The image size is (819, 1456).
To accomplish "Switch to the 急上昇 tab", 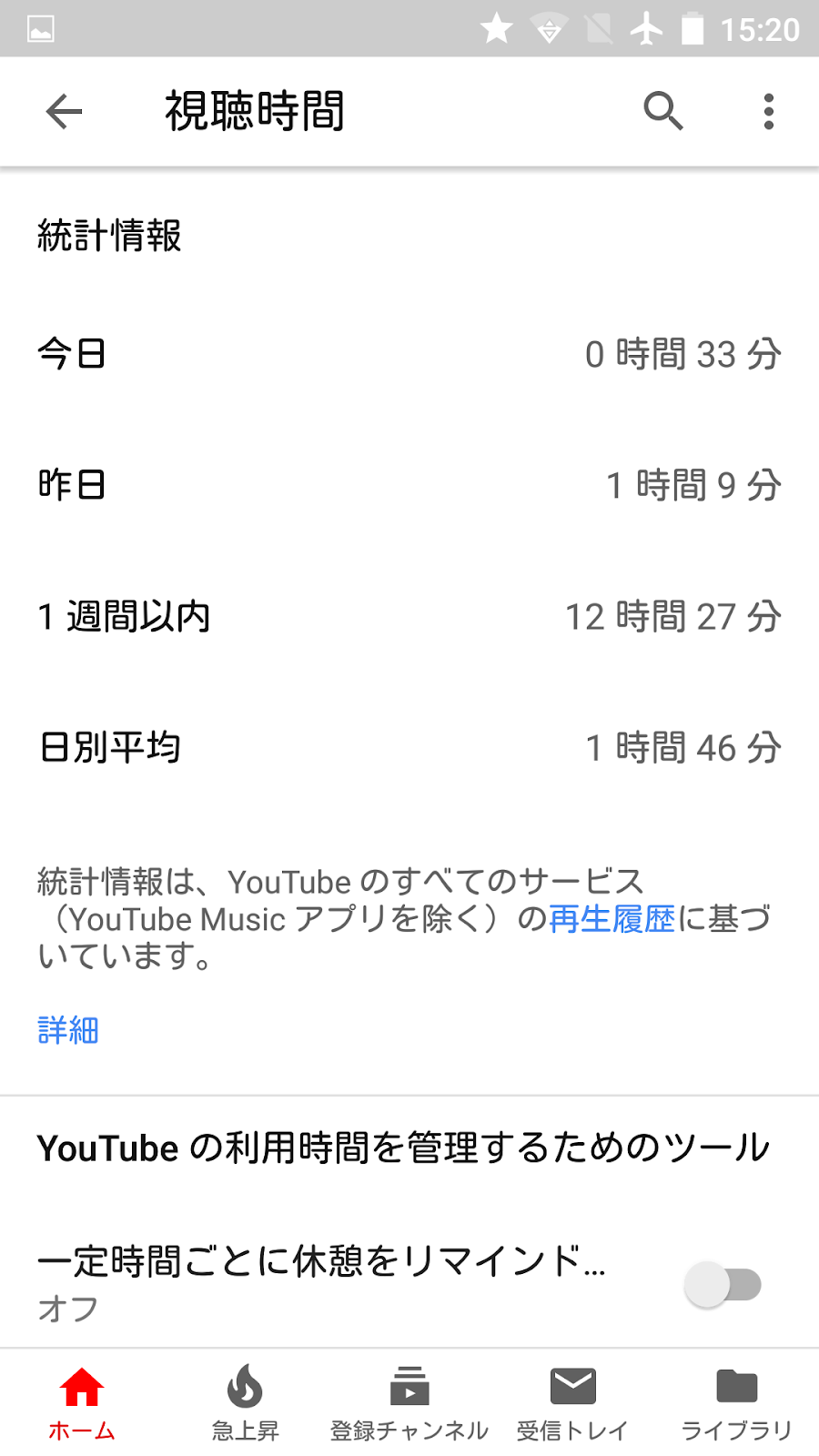I will click(245, 1401).
